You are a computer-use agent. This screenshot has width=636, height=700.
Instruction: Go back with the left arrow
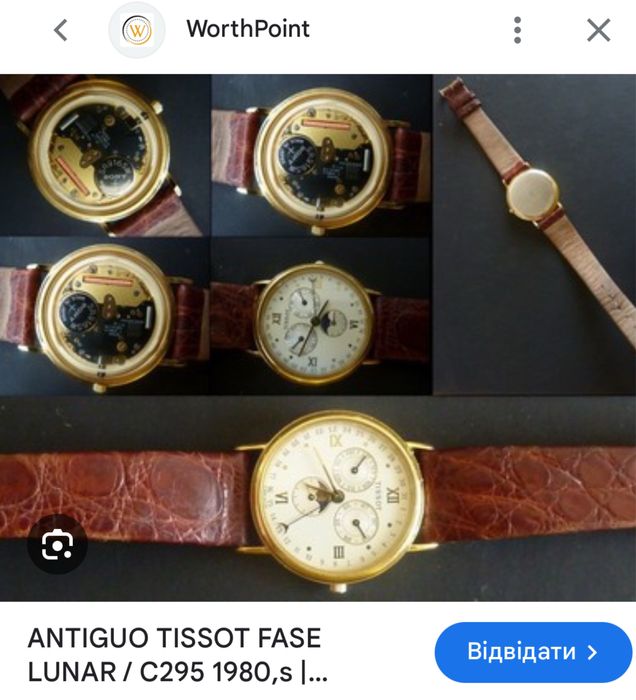[x=61, y=30]
